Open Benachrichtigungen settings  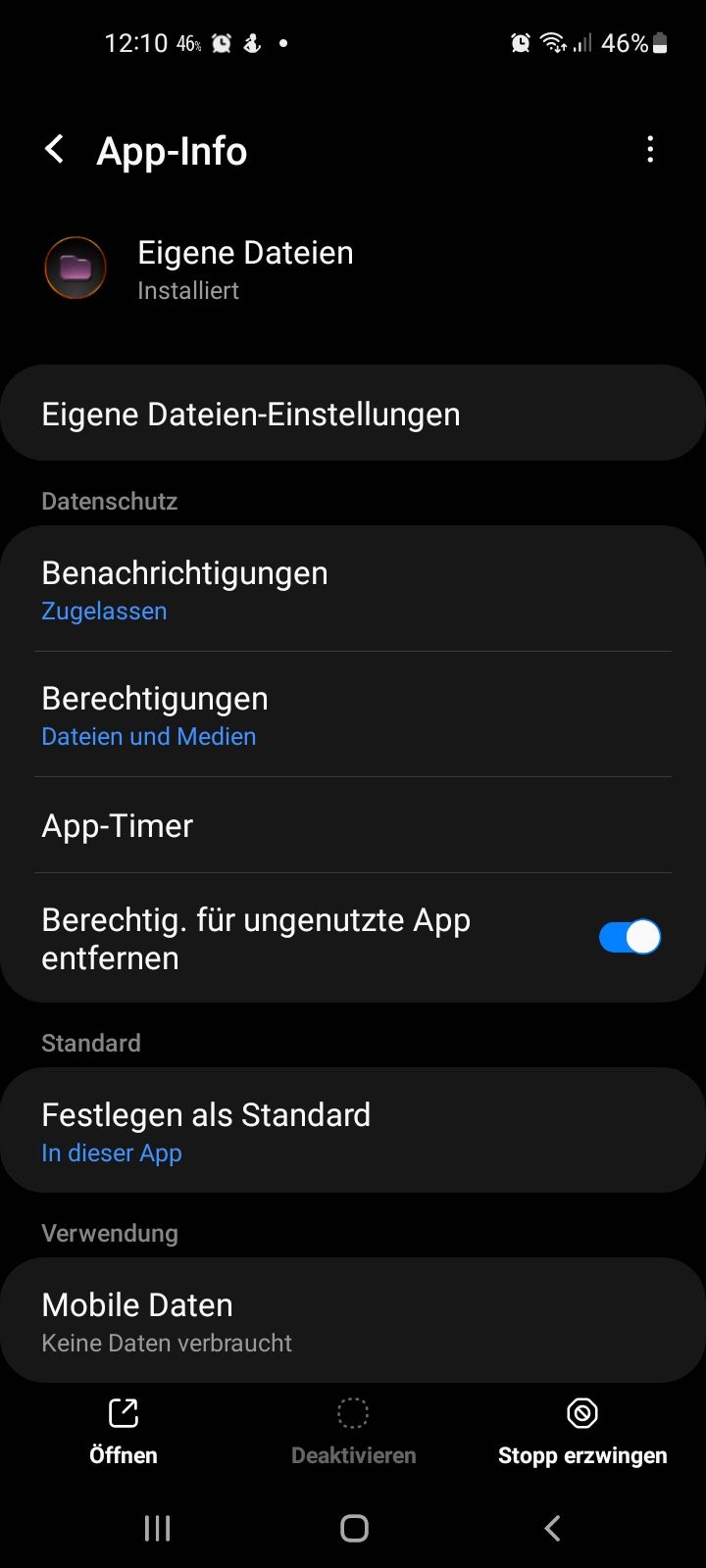[353, 590]
